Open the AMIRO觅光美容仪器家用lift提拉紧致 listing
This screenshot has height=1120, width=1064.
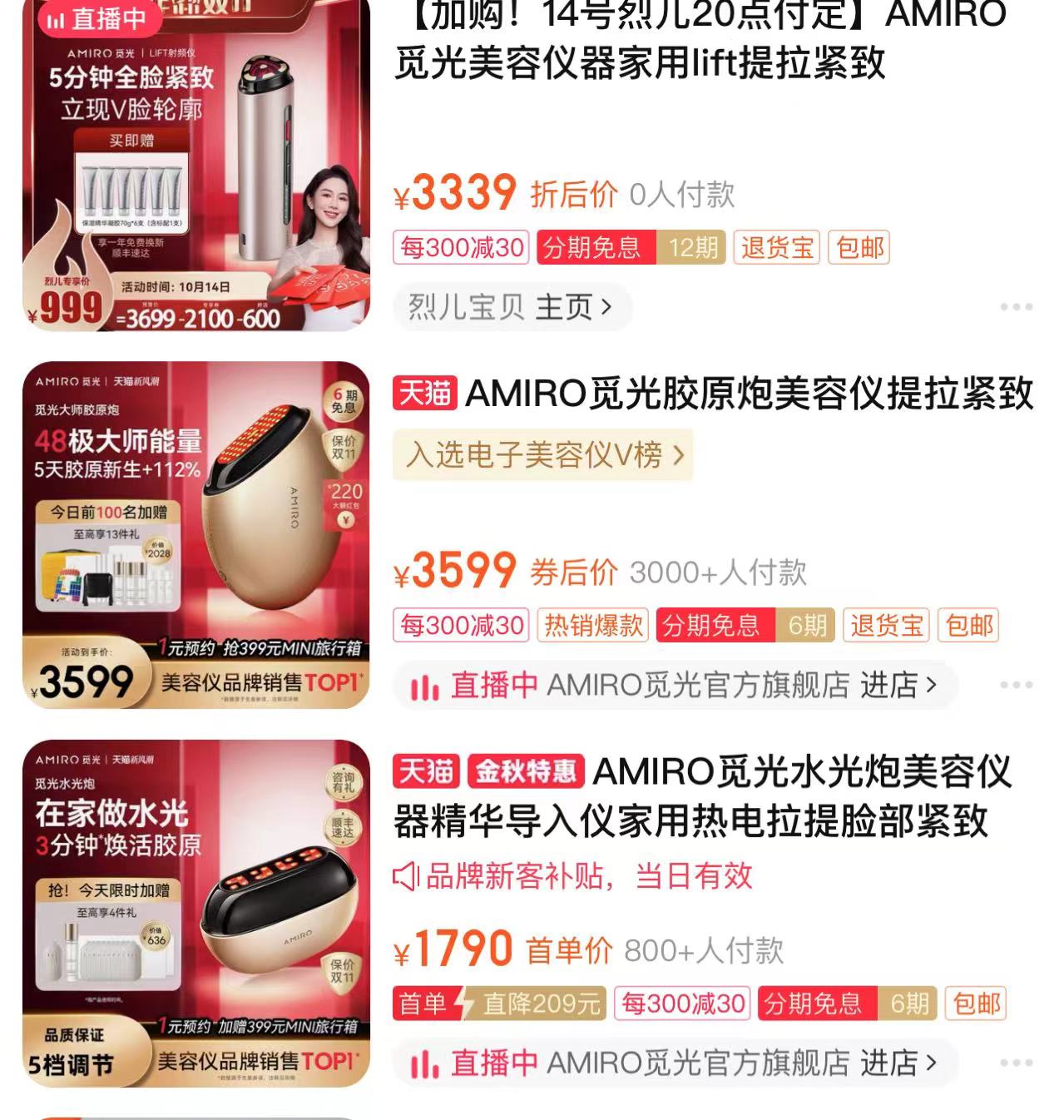(699, 38)
